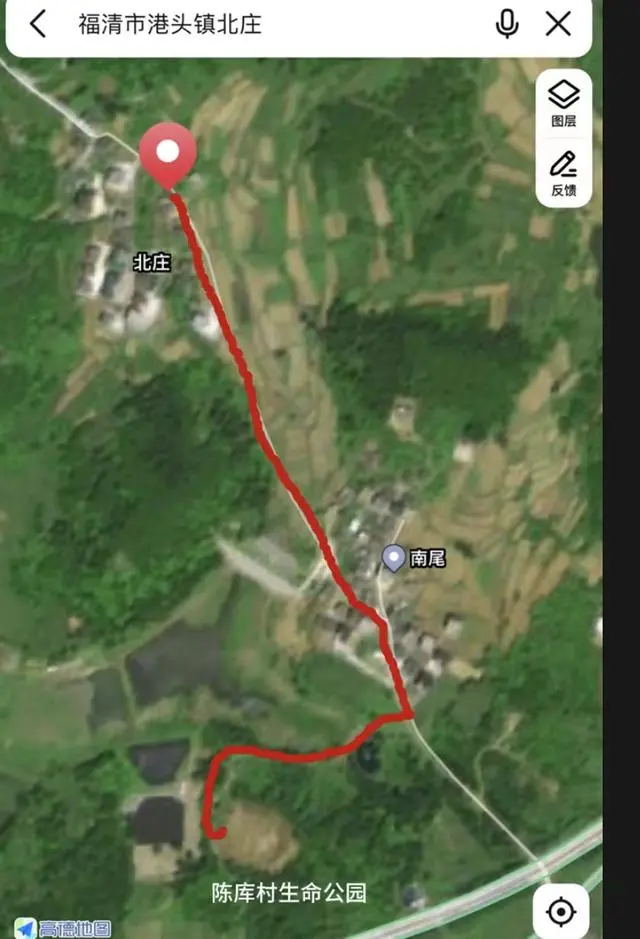Start voice search with the microphone

pyautogui.click(x=508, y=24)
